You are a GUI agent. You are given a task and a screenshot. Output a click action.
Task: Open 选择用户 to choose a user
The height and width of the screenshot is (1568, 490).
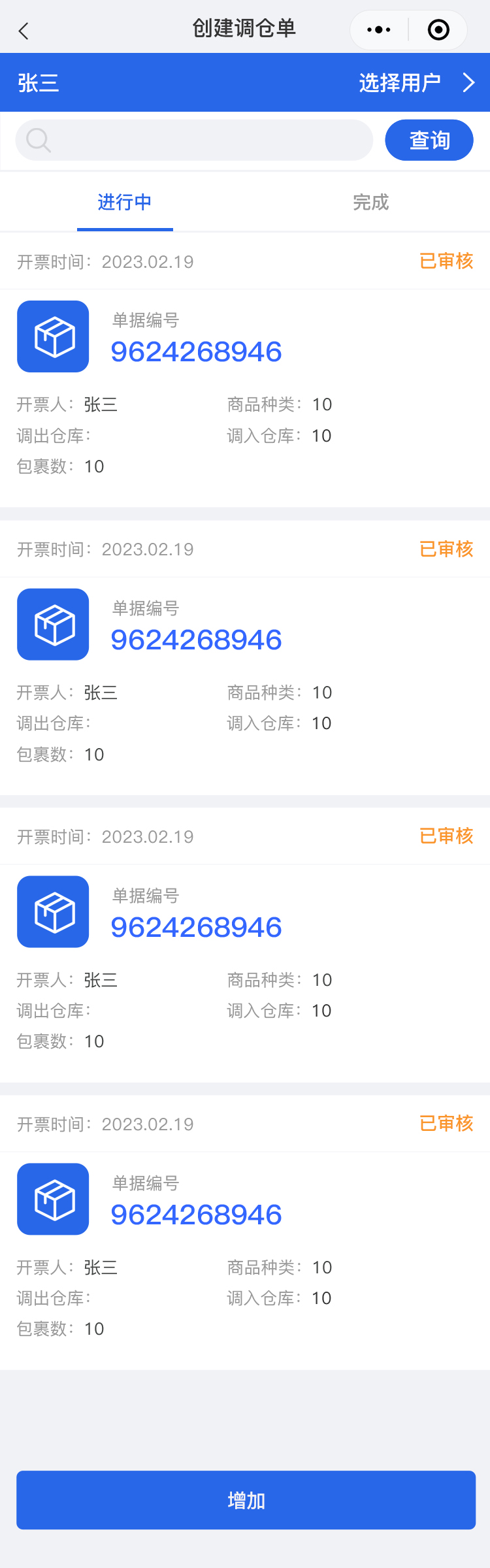(416, 83)
